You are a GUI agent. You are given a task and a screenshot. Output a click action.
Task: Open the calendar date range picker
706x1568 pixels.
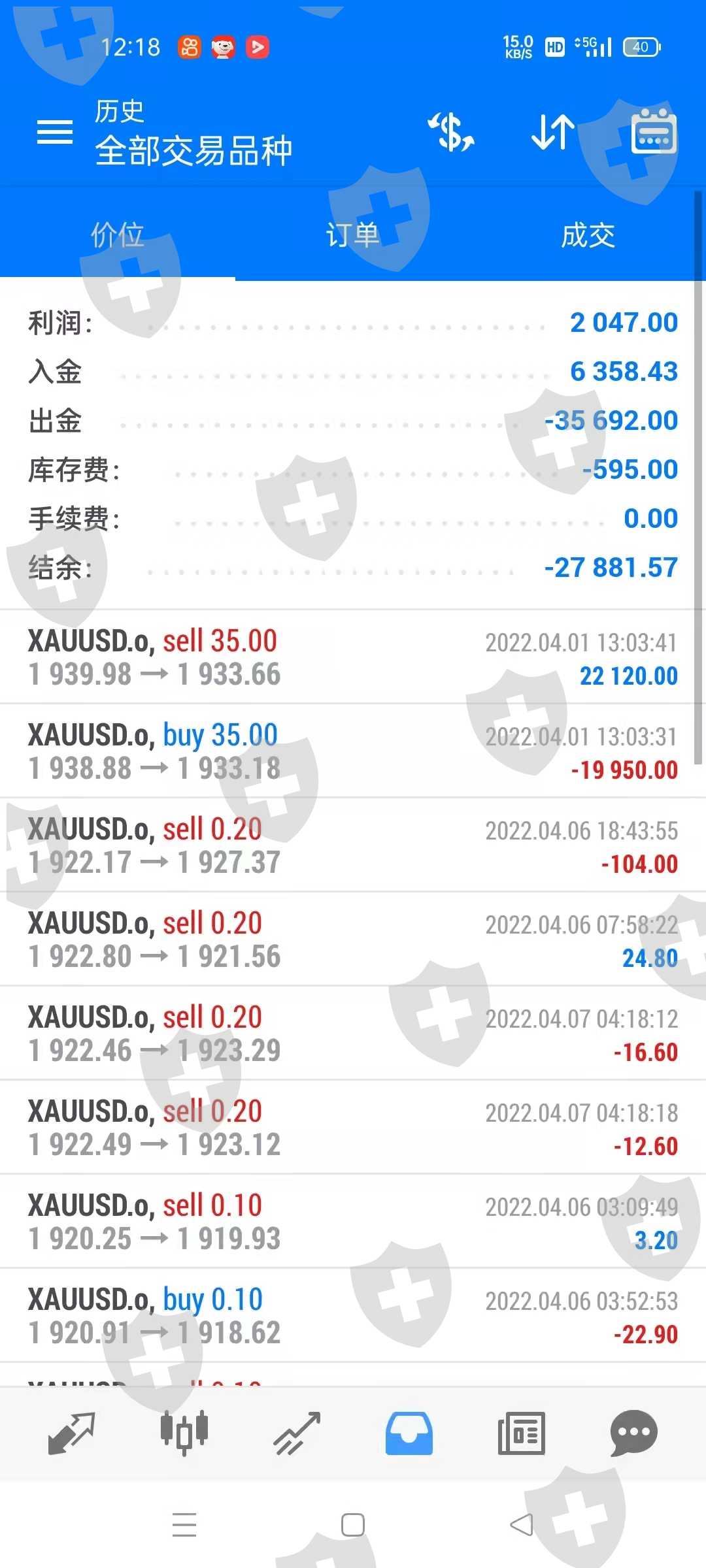(654, 132)
